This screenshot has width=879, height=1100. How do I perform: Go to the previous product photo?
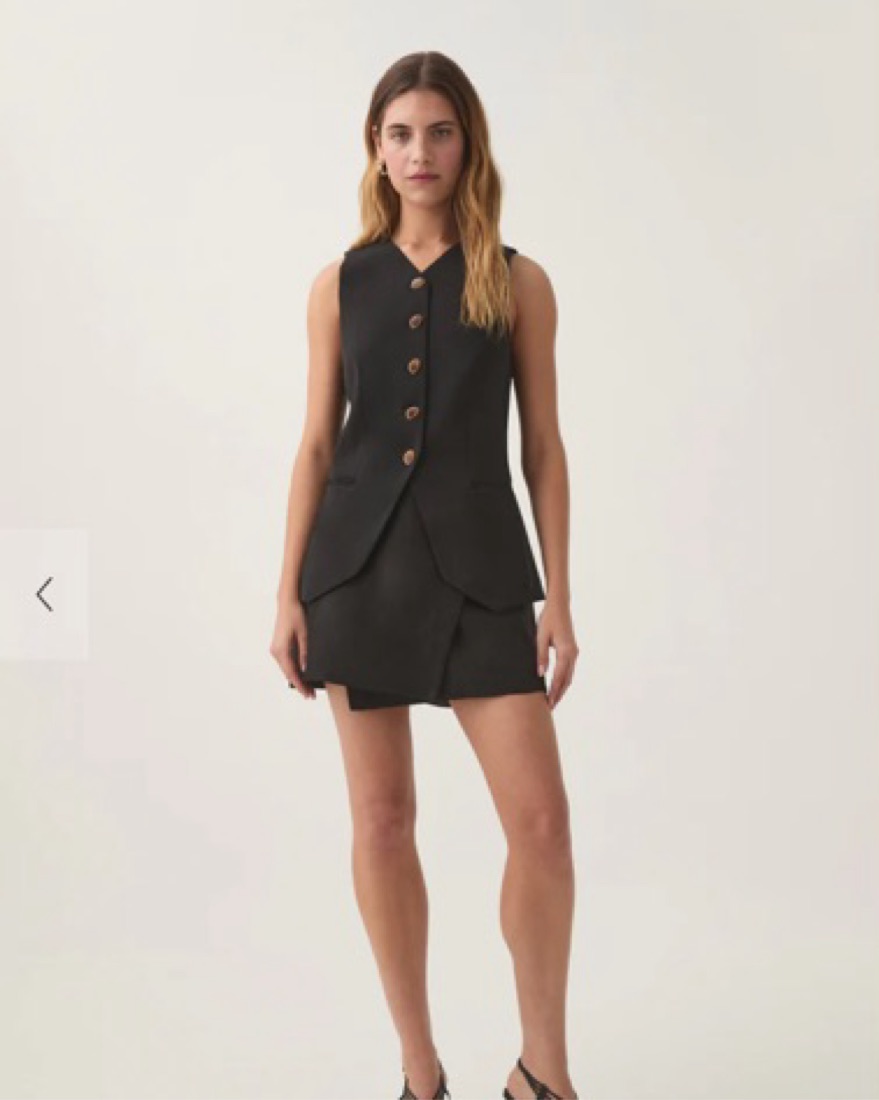[44, 594]
